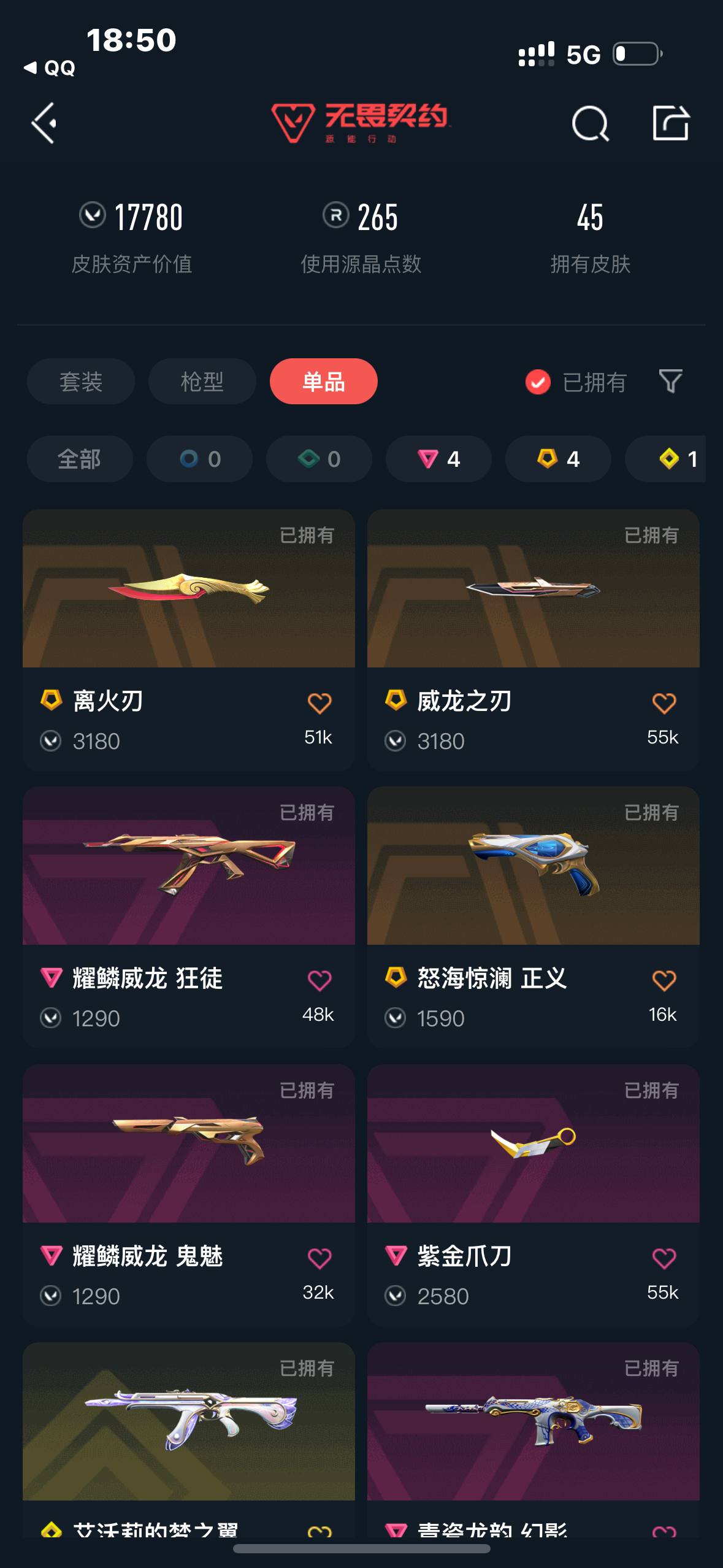Select the green rarity filter showing 0
The image size is (723, 1568).
pyautogui.click(x=318, y=459)
